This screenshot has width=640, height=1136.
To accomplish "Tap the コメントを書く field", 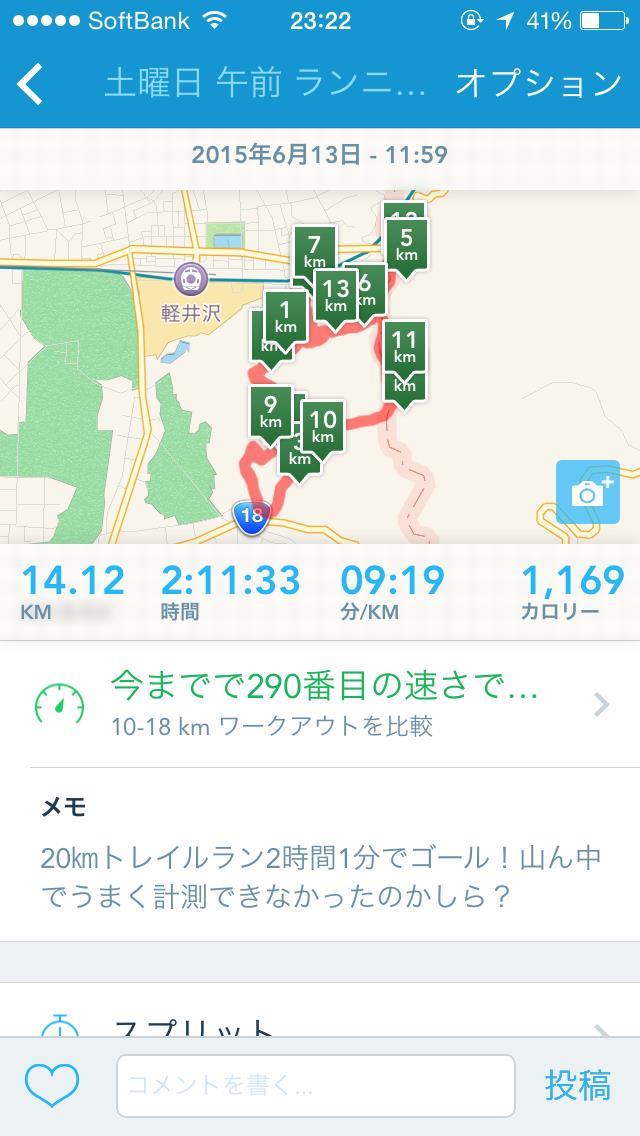I will [315, 1085].
